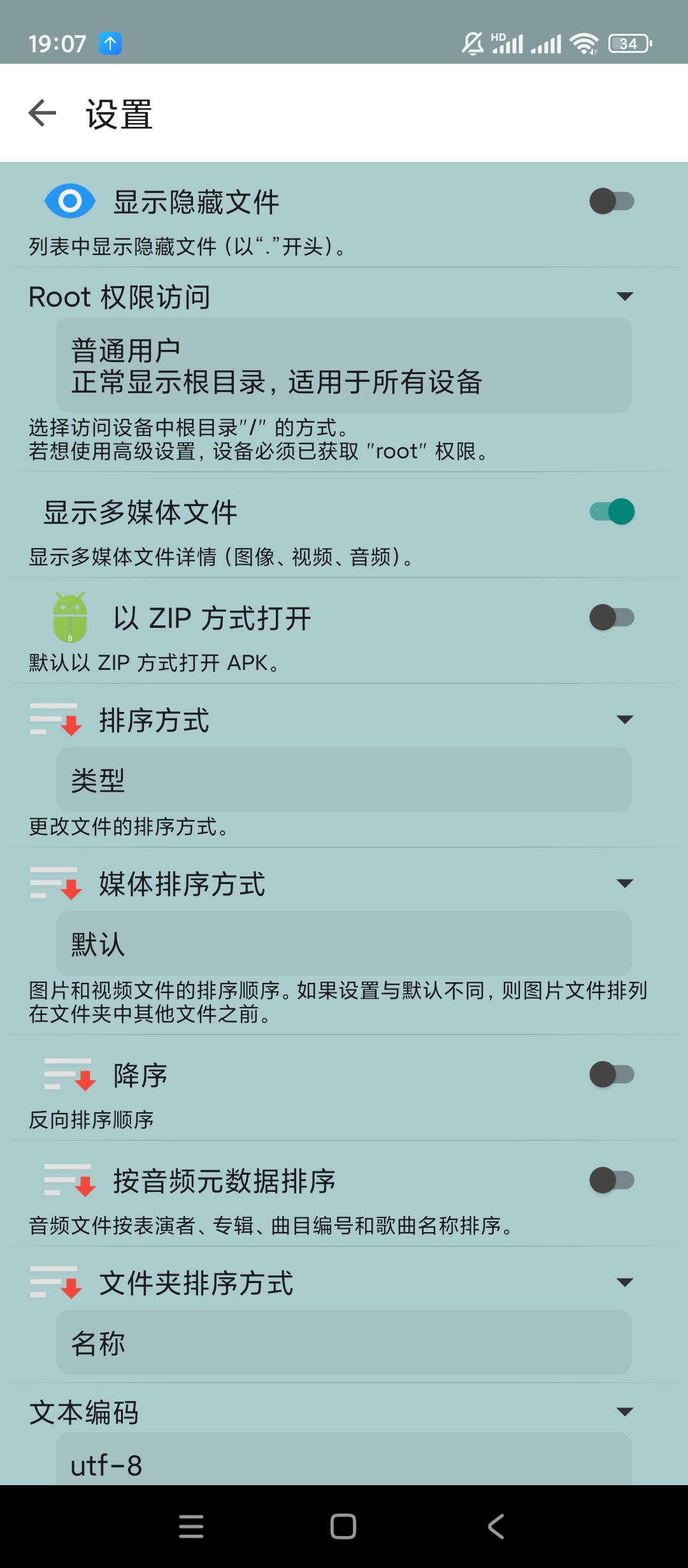Toggle 以 ZIP 方式打开 switch
The width and height of the screenshot is (688, 1568).
pos(612,617)
